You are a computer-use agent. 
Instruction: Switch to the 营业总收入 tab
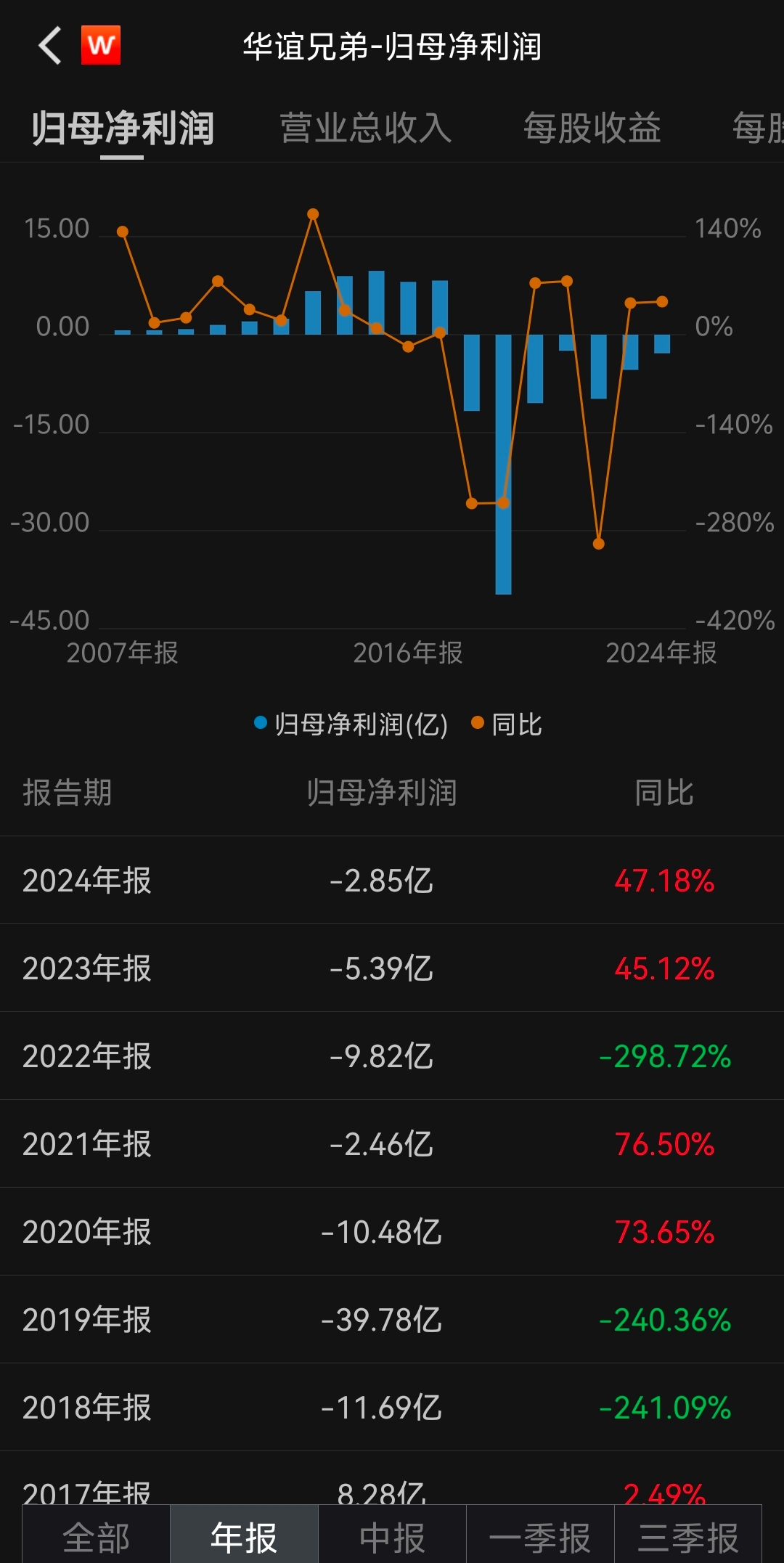coord(365,128)
